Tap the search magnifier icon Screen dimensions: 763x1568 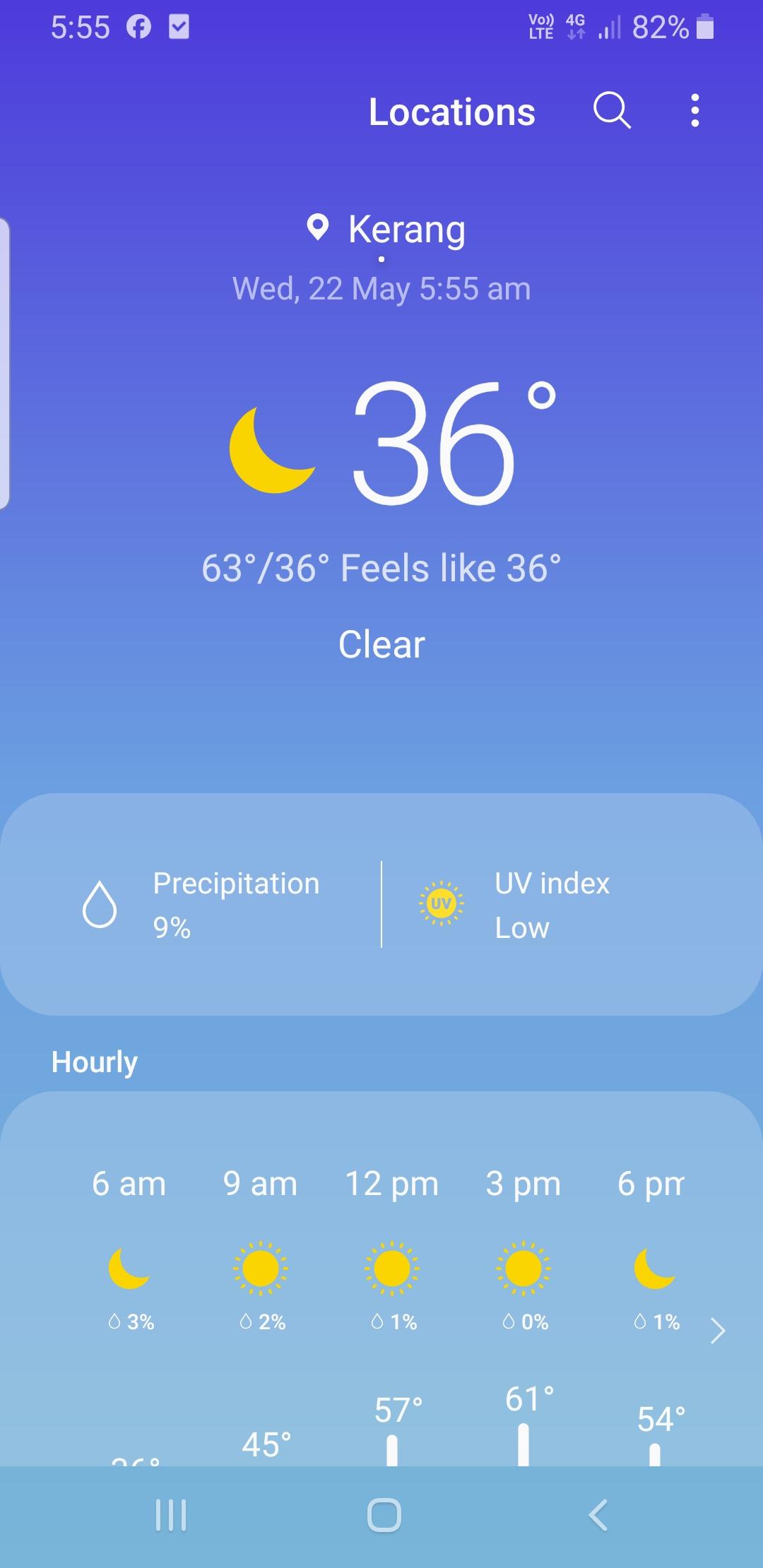612,110
